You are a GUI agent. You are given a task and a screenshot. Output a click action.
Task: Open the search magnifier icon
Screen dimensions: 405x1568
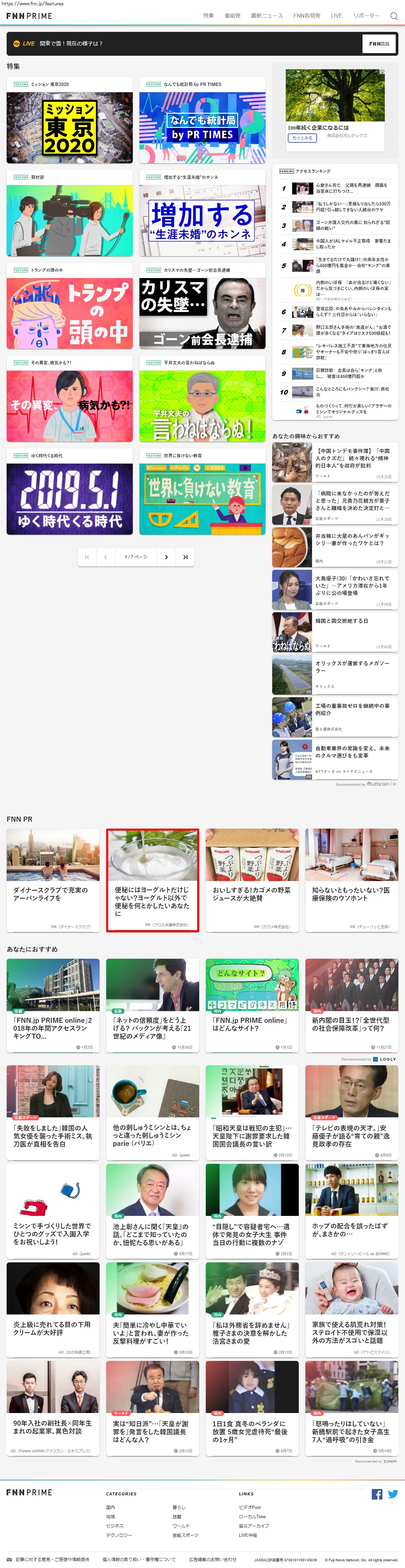click(x=393, y=16)
